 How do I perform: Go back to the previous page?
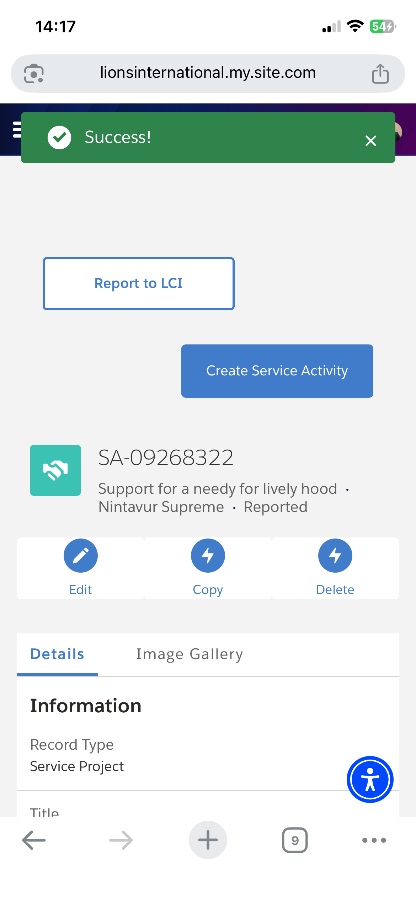33,840
